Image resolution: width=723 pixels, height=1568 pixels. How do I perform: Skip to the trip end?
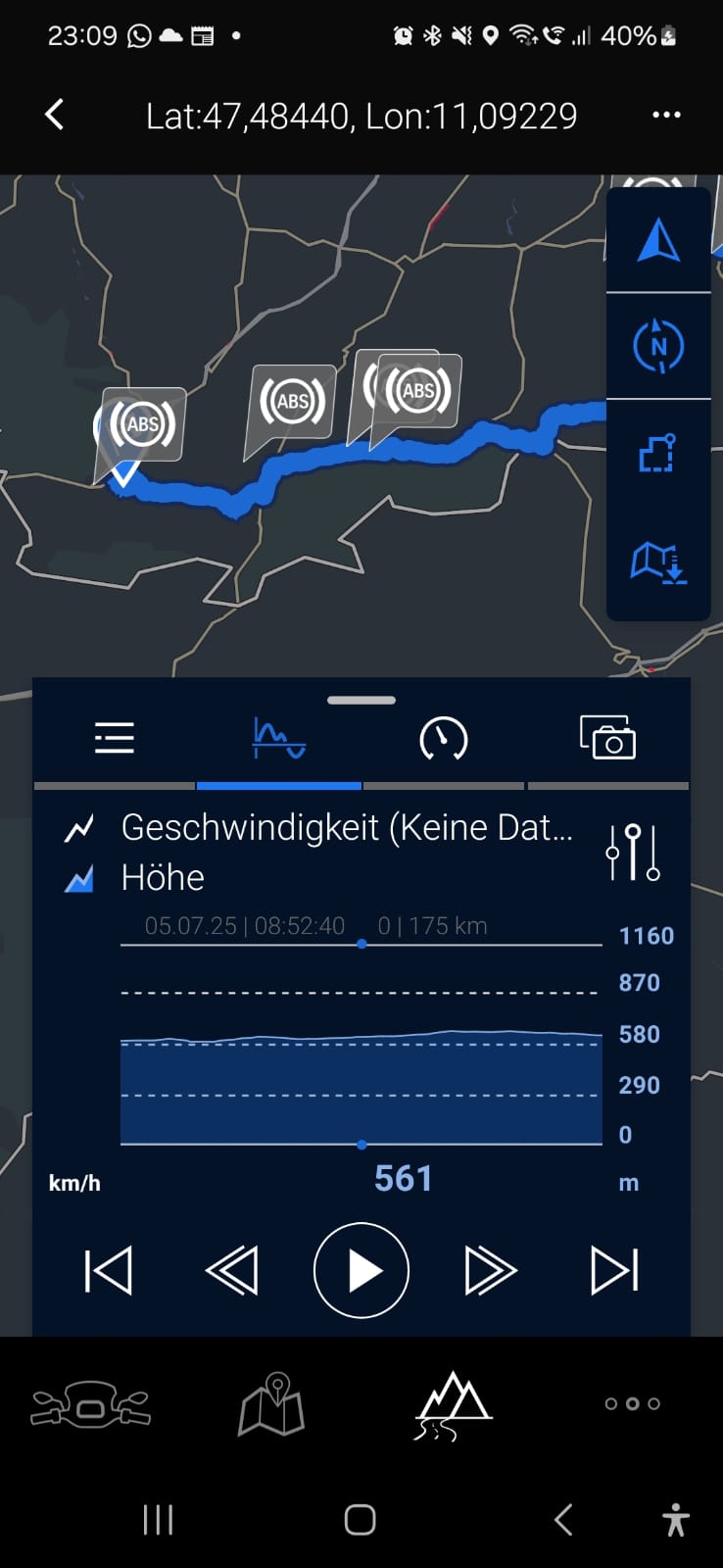(x=614, y=1271)
